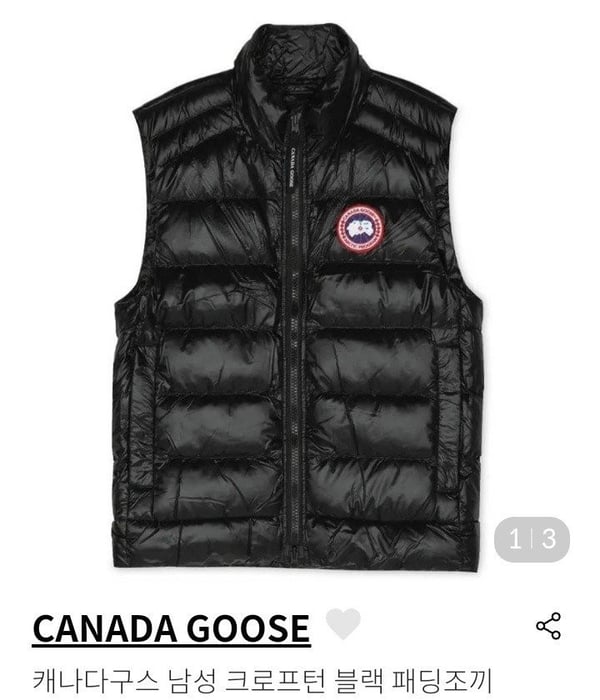Open the CANADA GOOSE brand link
Screen dimensions: 600x700
[171, 628]
